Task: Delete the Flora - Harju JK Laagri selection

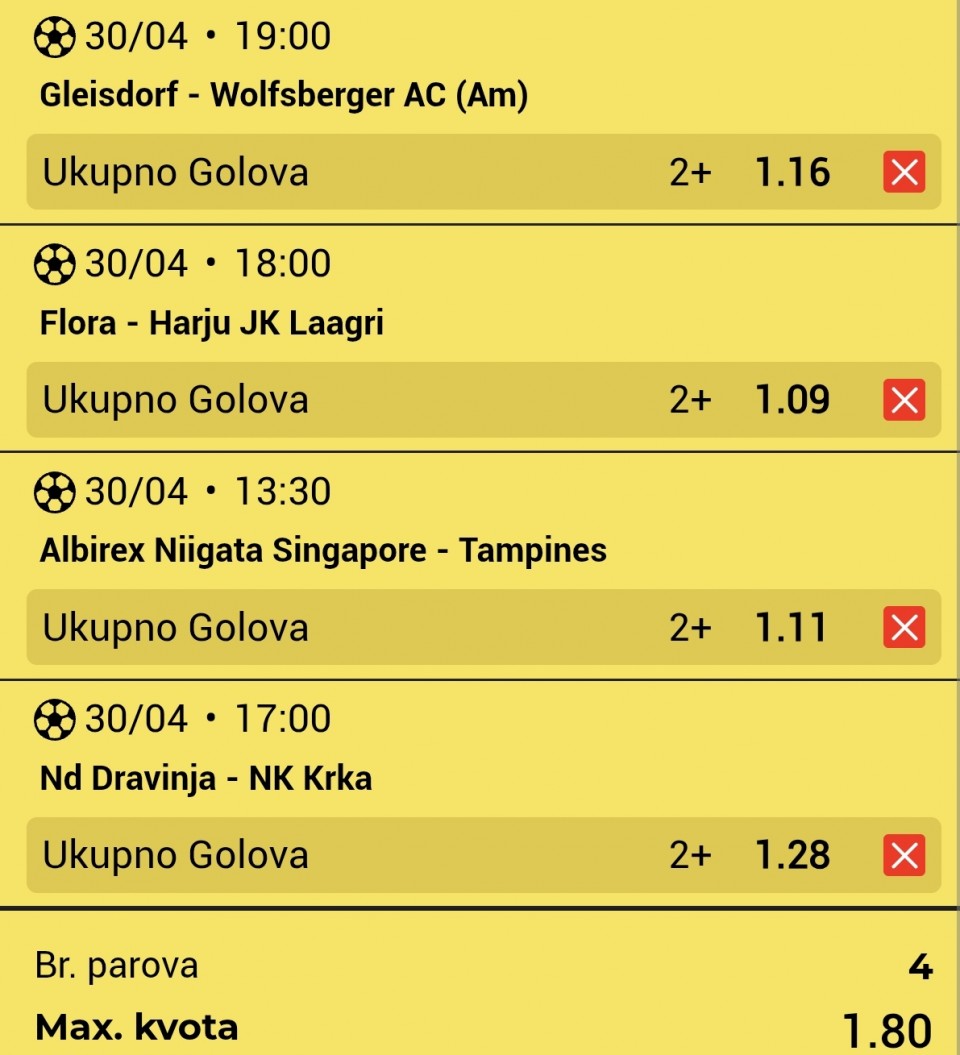Action: (904, 401)
